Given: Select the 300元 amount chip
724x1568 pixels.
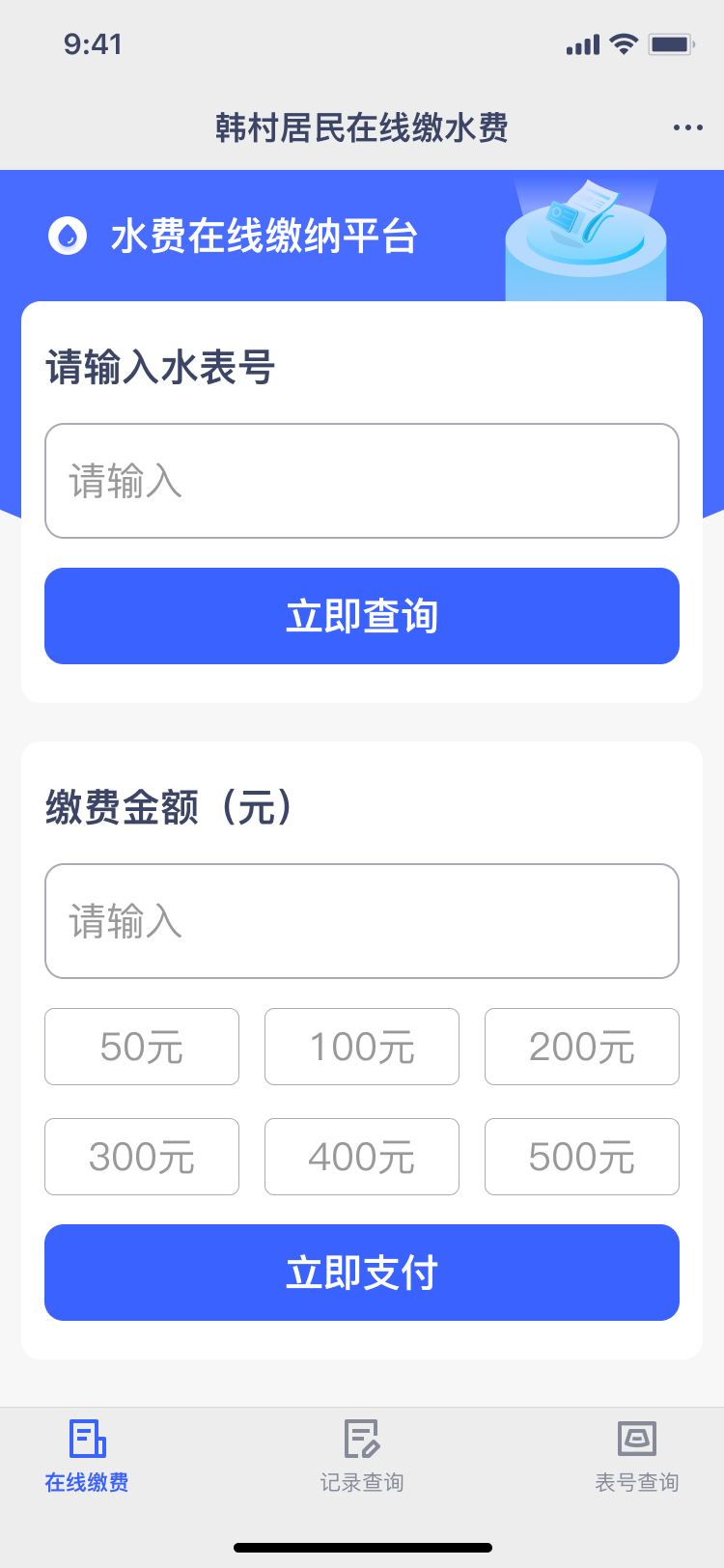Looking at the screenshot, I should 142,1157.
